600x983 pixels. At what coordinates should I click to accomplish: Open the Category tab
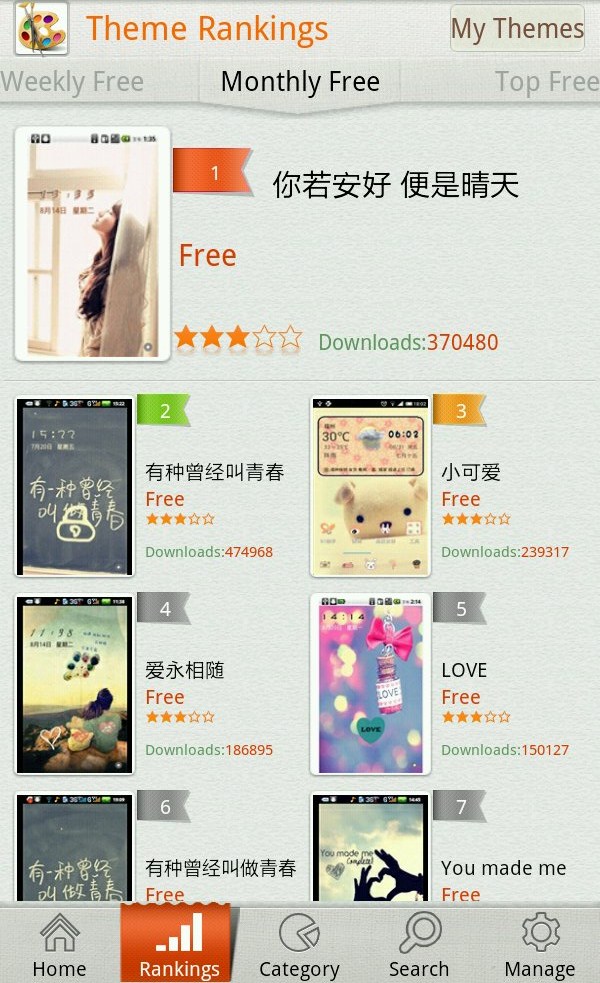click(299, 945)
